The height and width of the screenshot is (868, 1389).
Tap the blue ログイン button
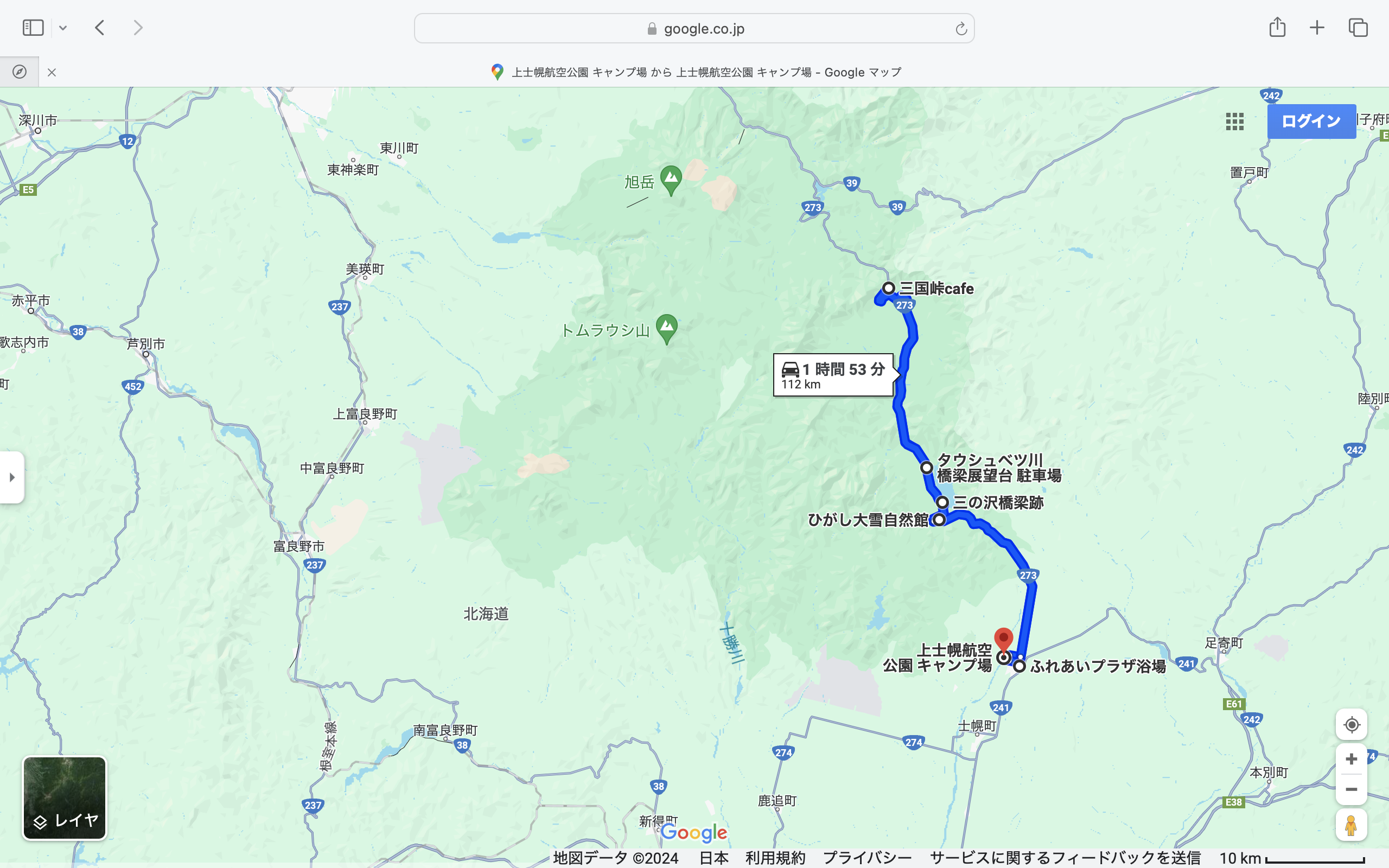[1311, 121]
